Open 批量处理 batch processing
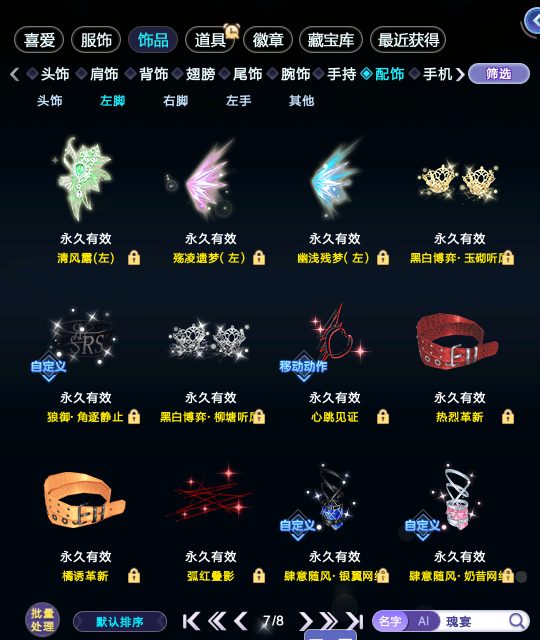 42,621
